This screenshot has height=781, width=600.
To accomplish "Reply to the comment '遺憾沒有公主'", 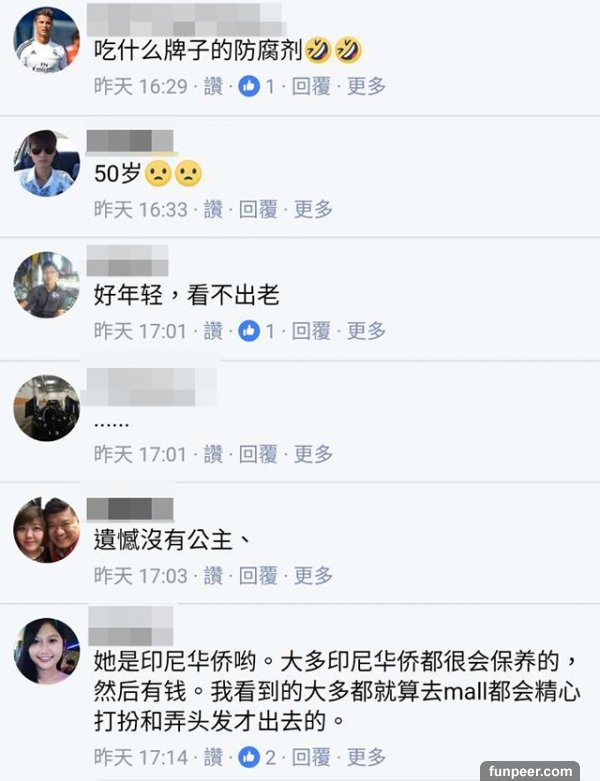I will [x=258, y=576].
